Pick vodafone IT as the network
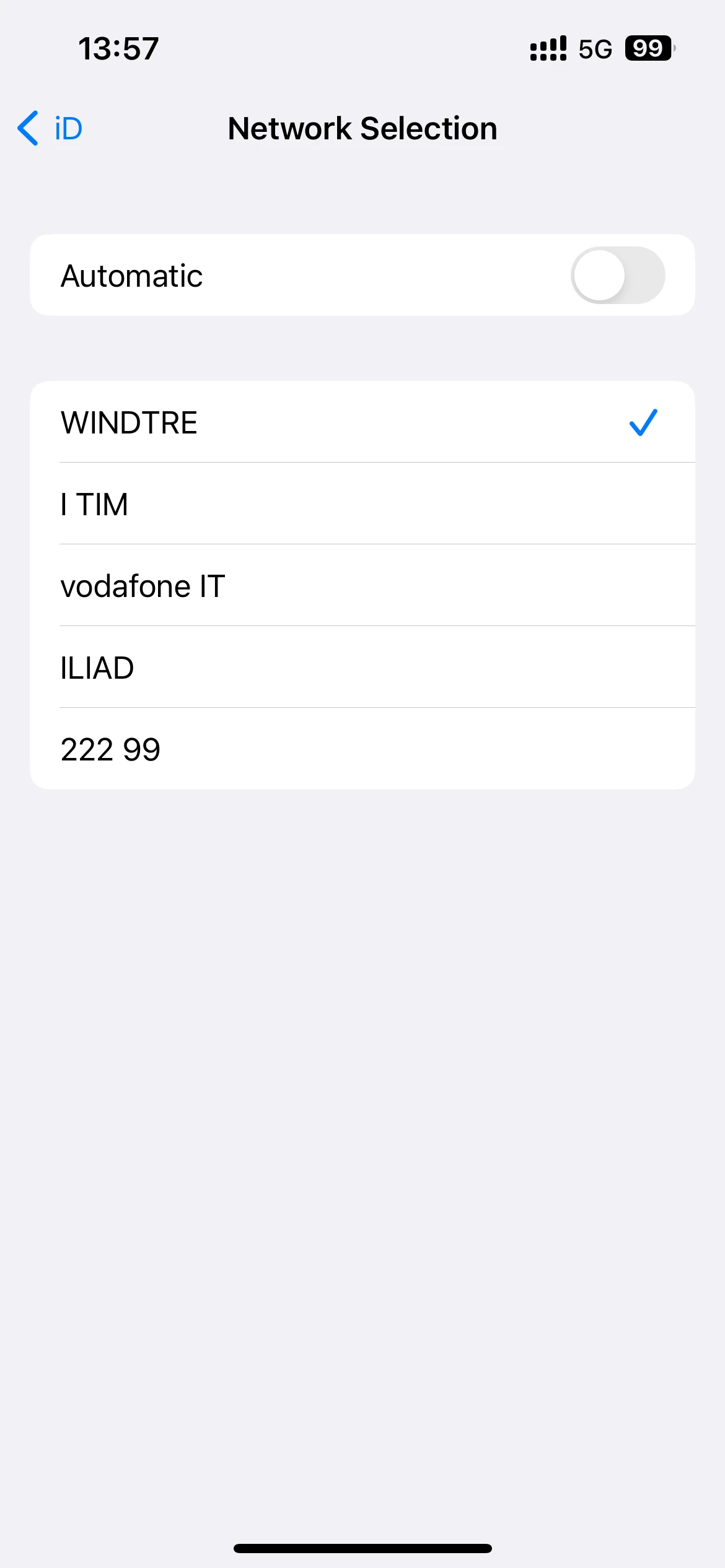Screen dimensions: 725x1568 point(362,586)
